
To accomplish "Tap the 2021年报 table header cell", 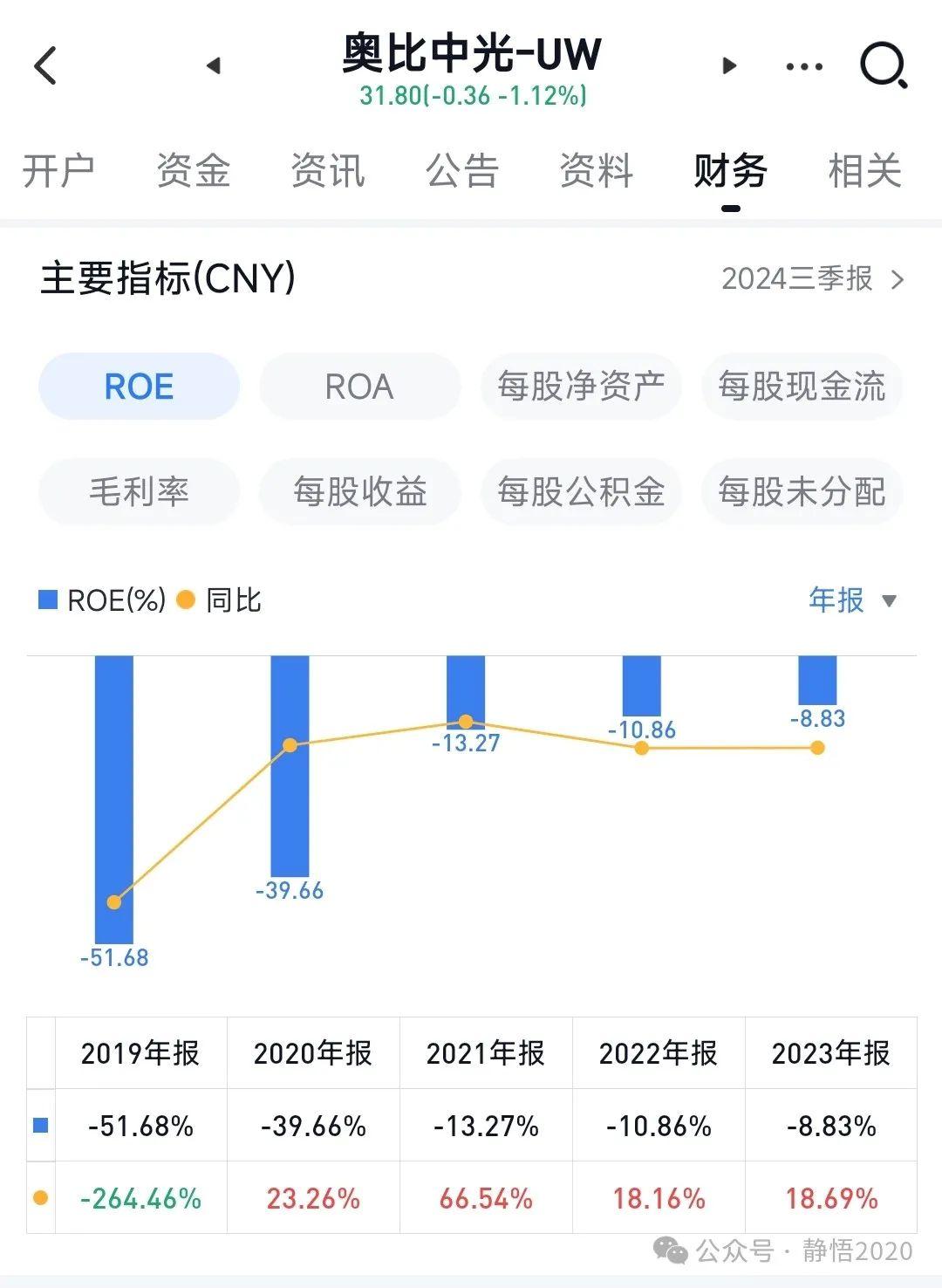I will tap(486, 1054).
